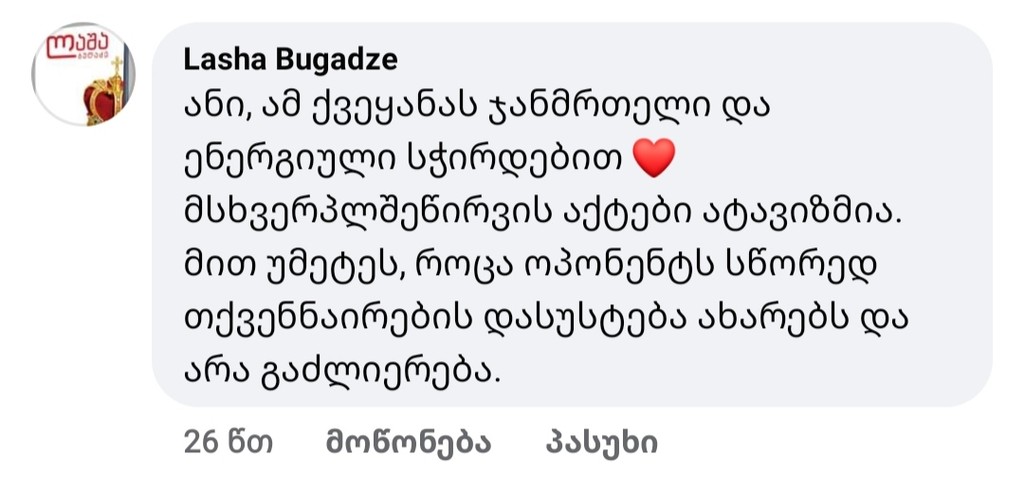
Task: Open Lasha Bugadze's profile picture
Action: 83,74
